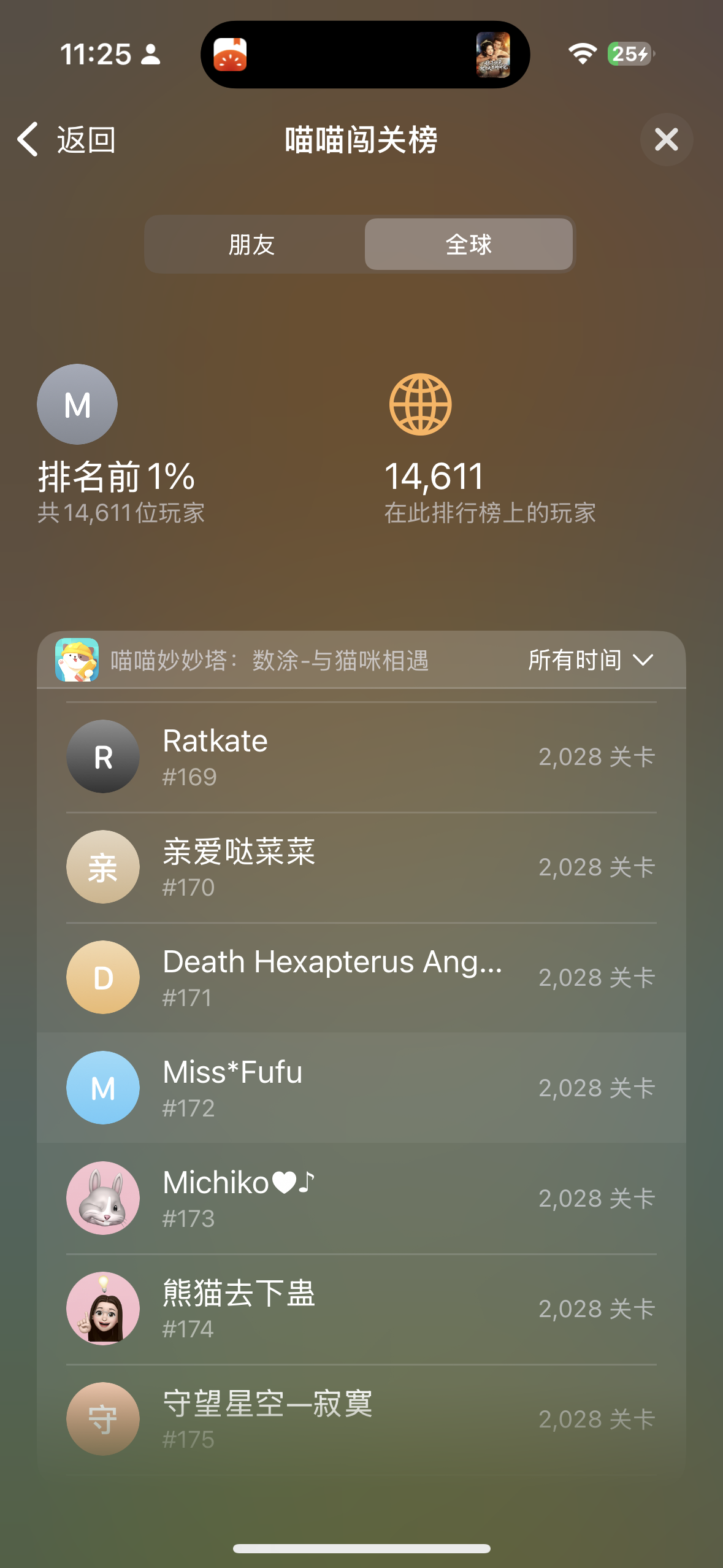Tap 亲爱哒菜菜's avatar icon
This screenshot has width=723, height=1568.
click(x=102, y=867)
